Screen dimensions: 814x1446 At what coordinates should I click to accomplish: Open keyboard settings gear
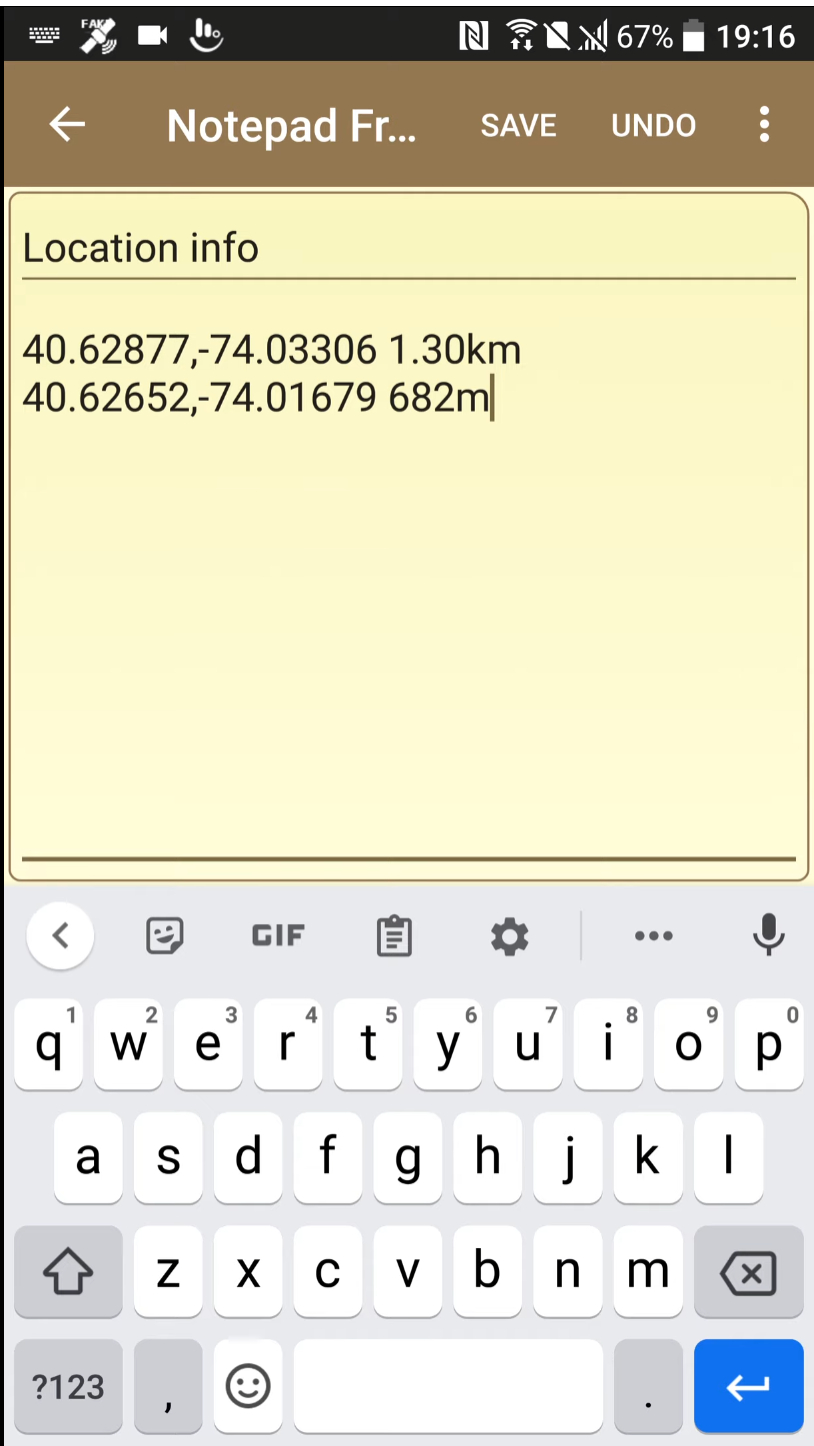coord(509,936)
